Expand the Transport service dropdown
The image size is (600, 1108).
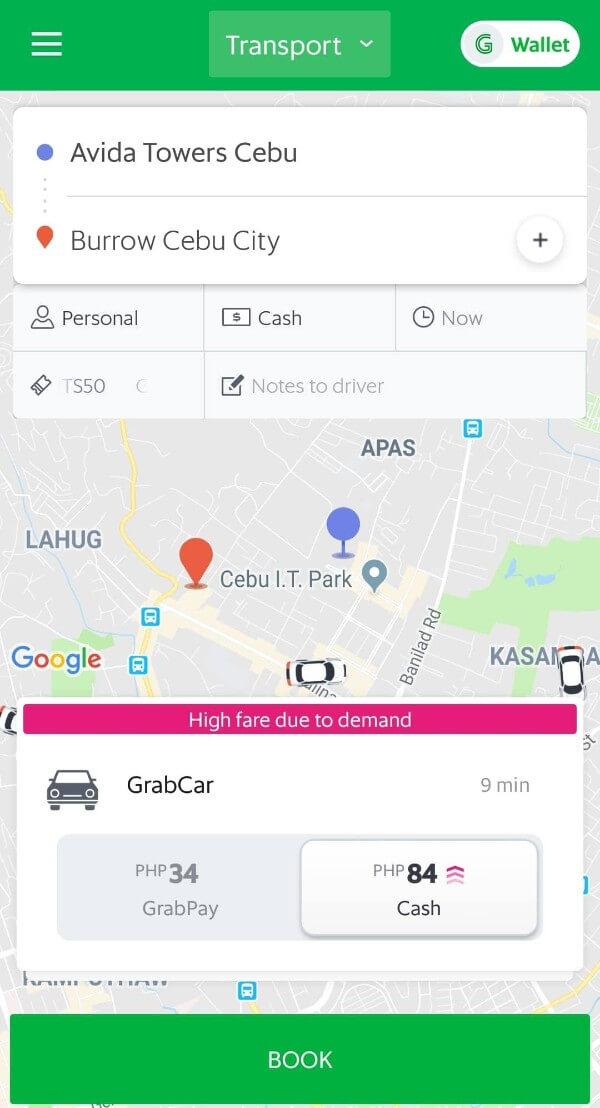299,45
